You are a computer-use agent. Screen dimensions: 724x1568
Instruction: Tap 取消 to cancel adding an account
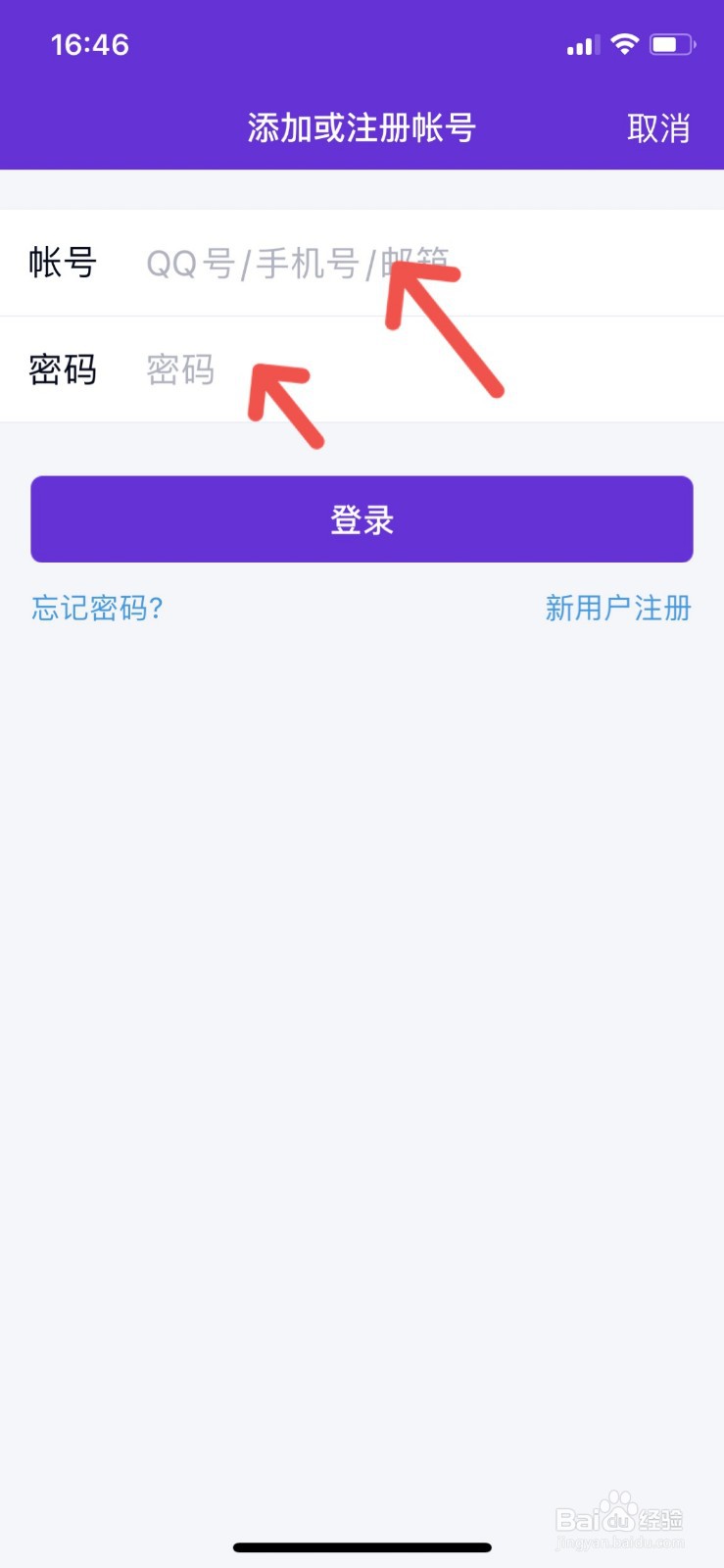point(659,128)
